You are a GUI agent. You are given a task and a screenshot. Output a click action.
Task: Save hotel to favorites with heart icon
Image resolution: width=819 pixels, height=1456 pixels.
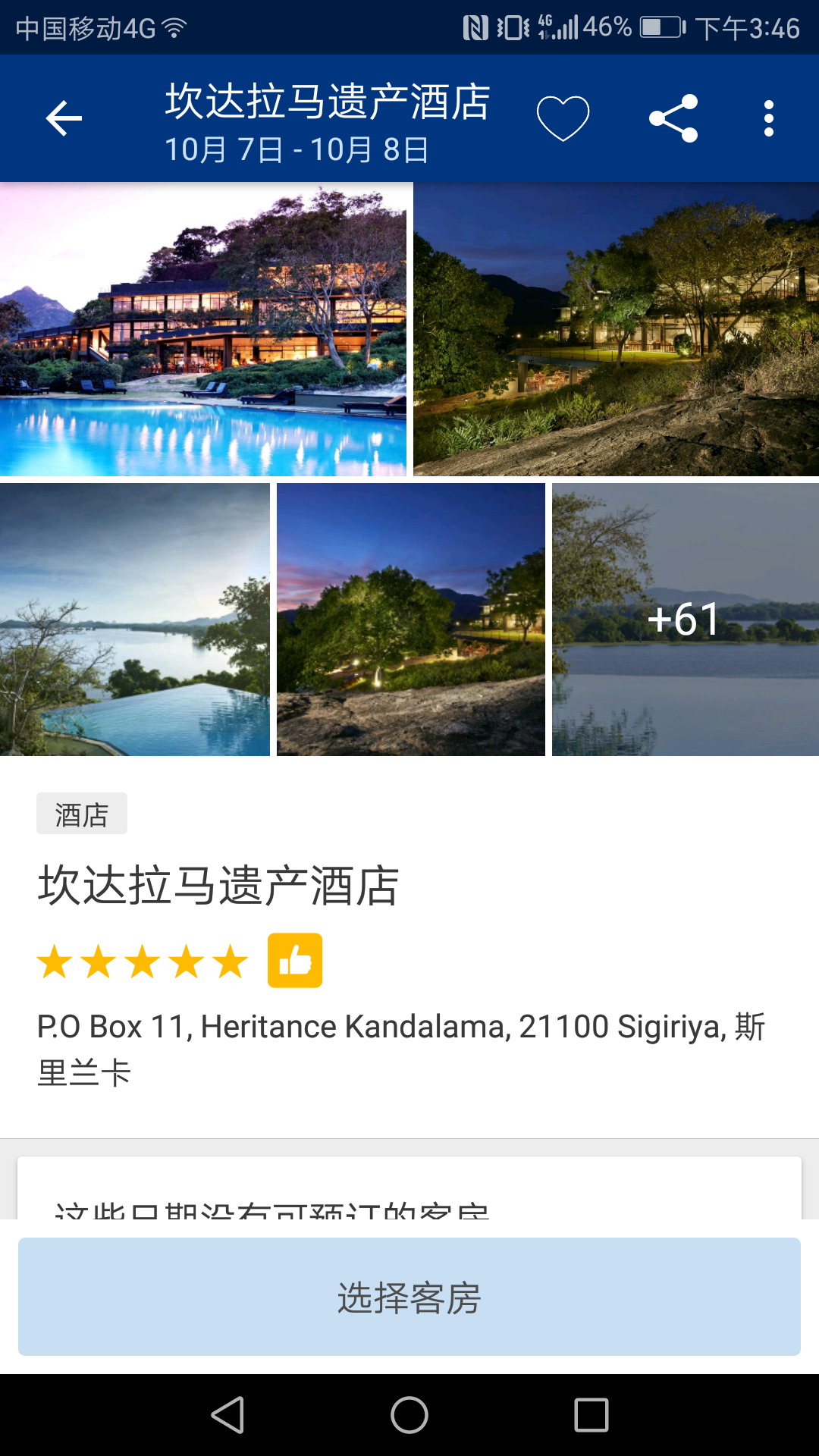pos(563,118)
